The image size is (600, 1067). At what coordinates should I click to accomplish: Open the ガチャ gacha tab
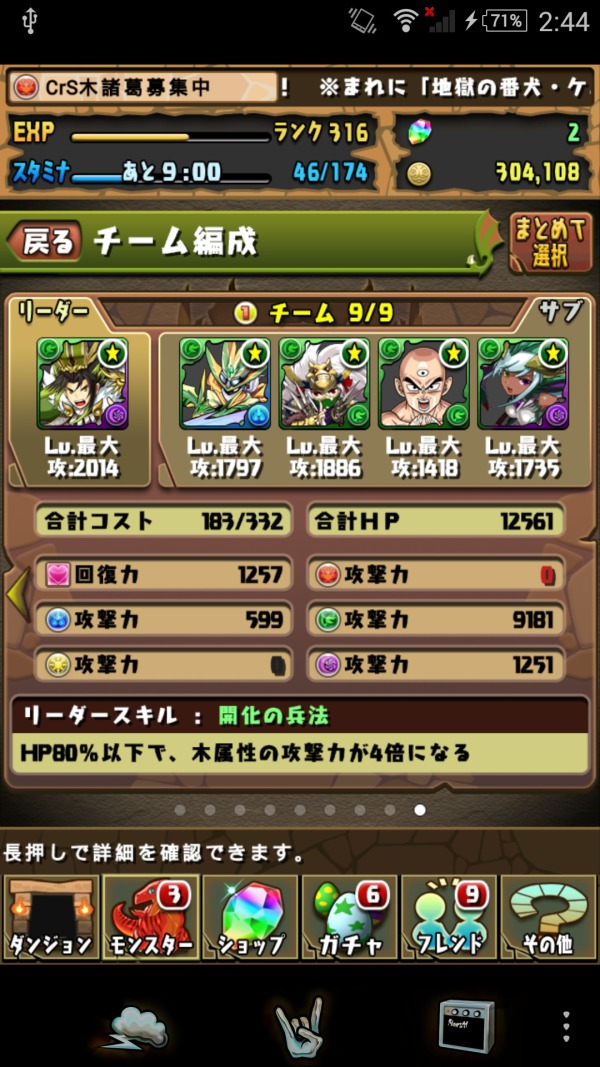[350, 918]
